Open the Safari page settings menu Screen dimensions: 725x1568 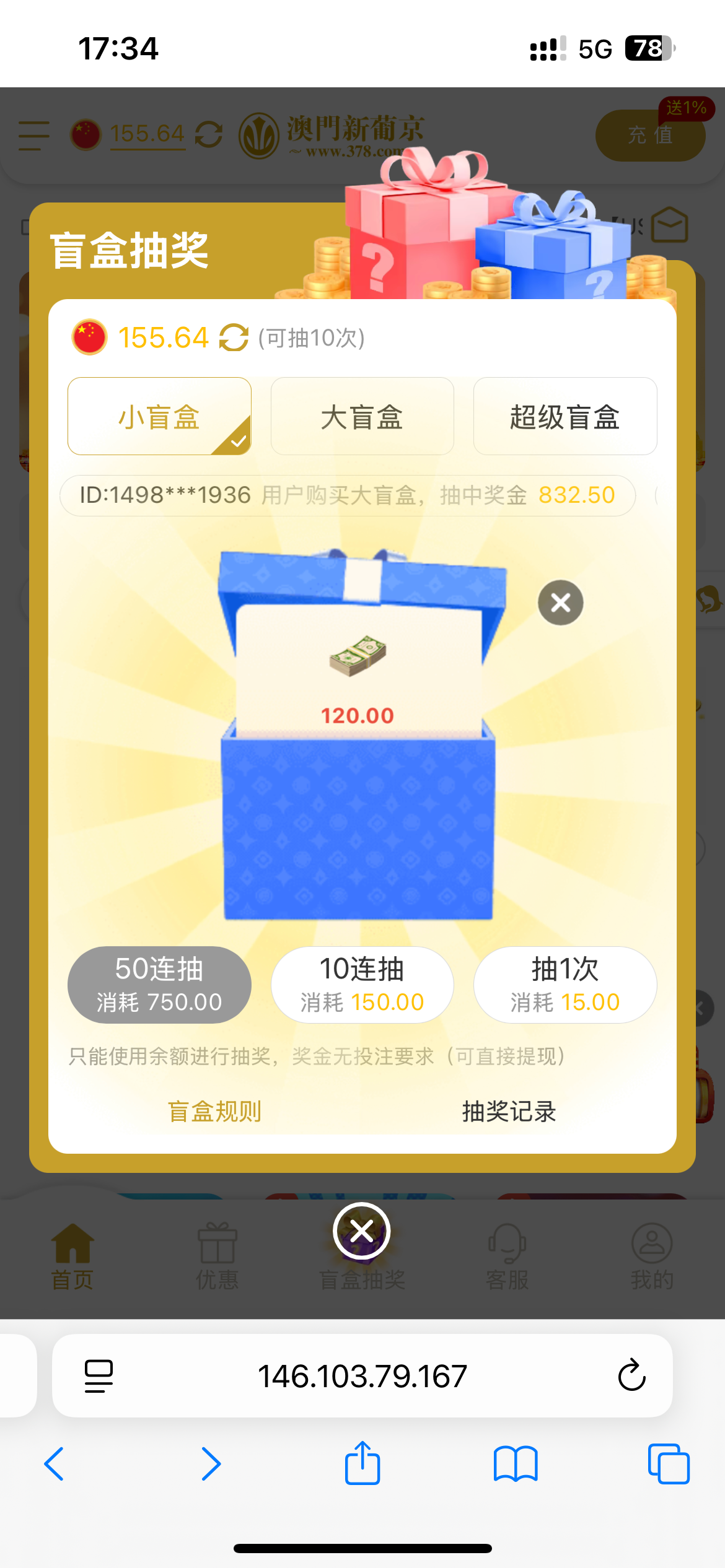coord(99,1376)
